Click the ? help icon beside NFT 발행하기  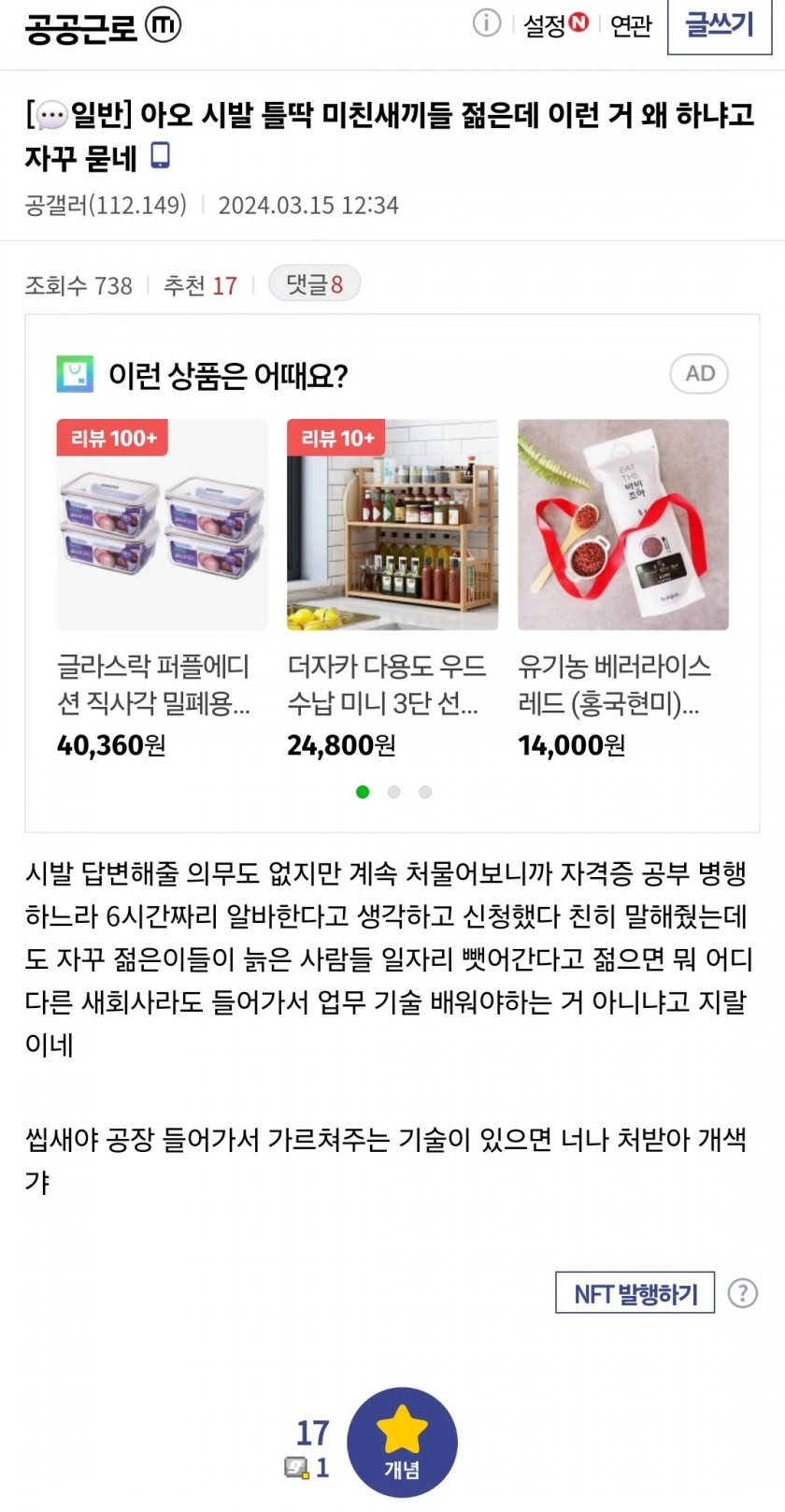pos(742,1294)
